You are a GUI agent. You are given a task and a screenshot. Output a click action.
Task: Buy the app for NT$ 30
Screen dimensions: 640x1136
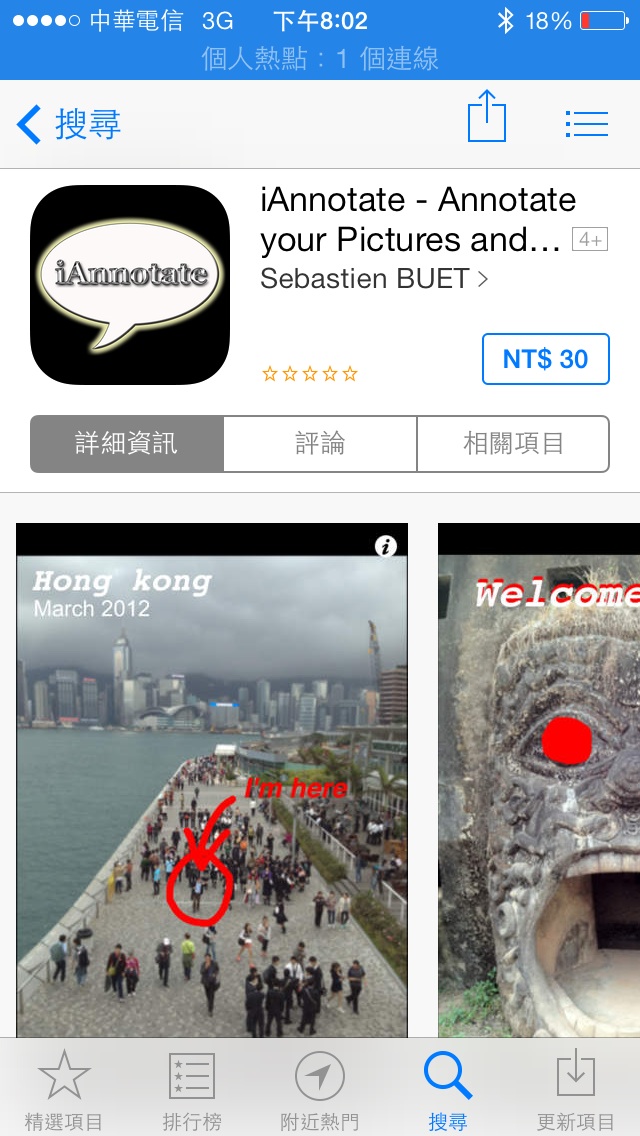tap(546, 359)
